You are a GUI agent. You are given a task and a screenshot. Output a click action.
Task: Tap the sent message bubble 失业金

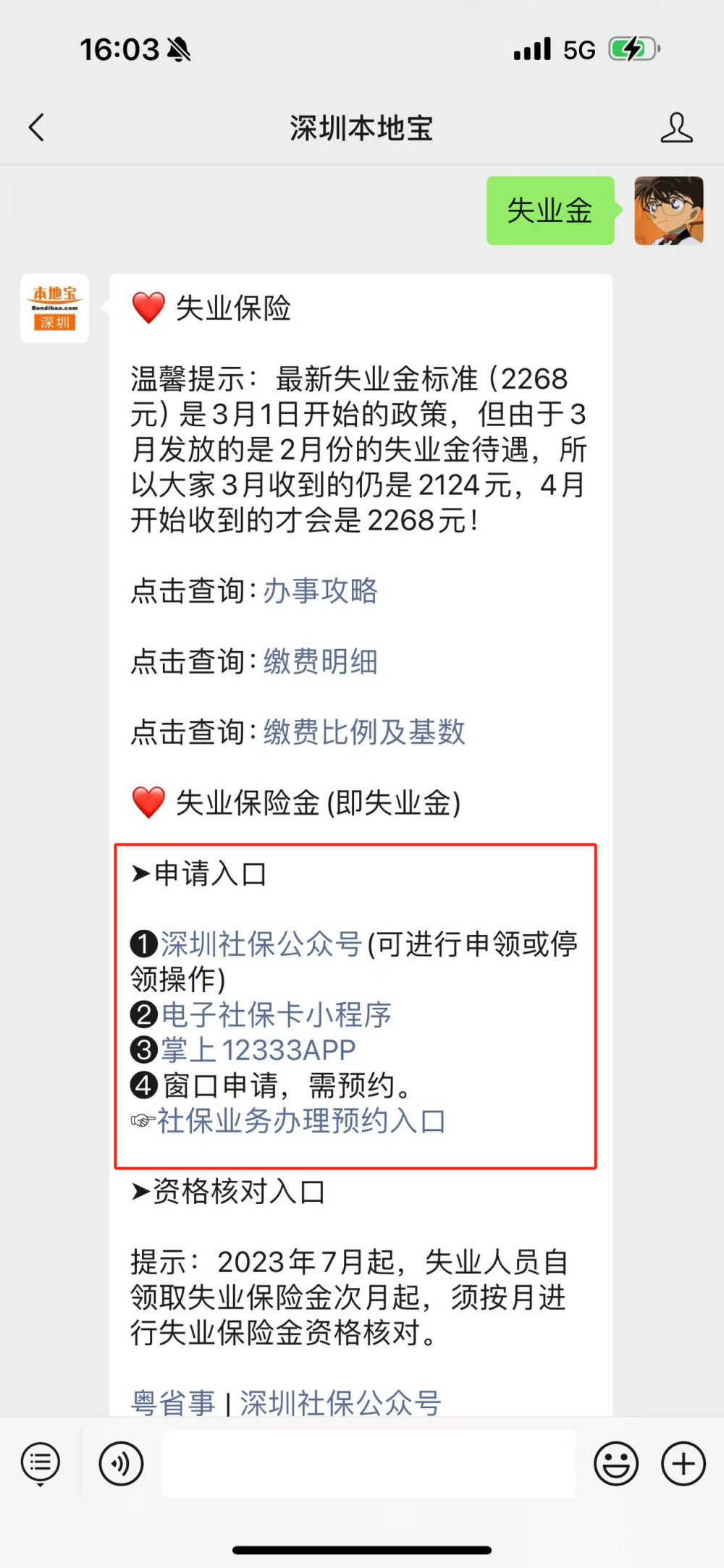point(550,211)
